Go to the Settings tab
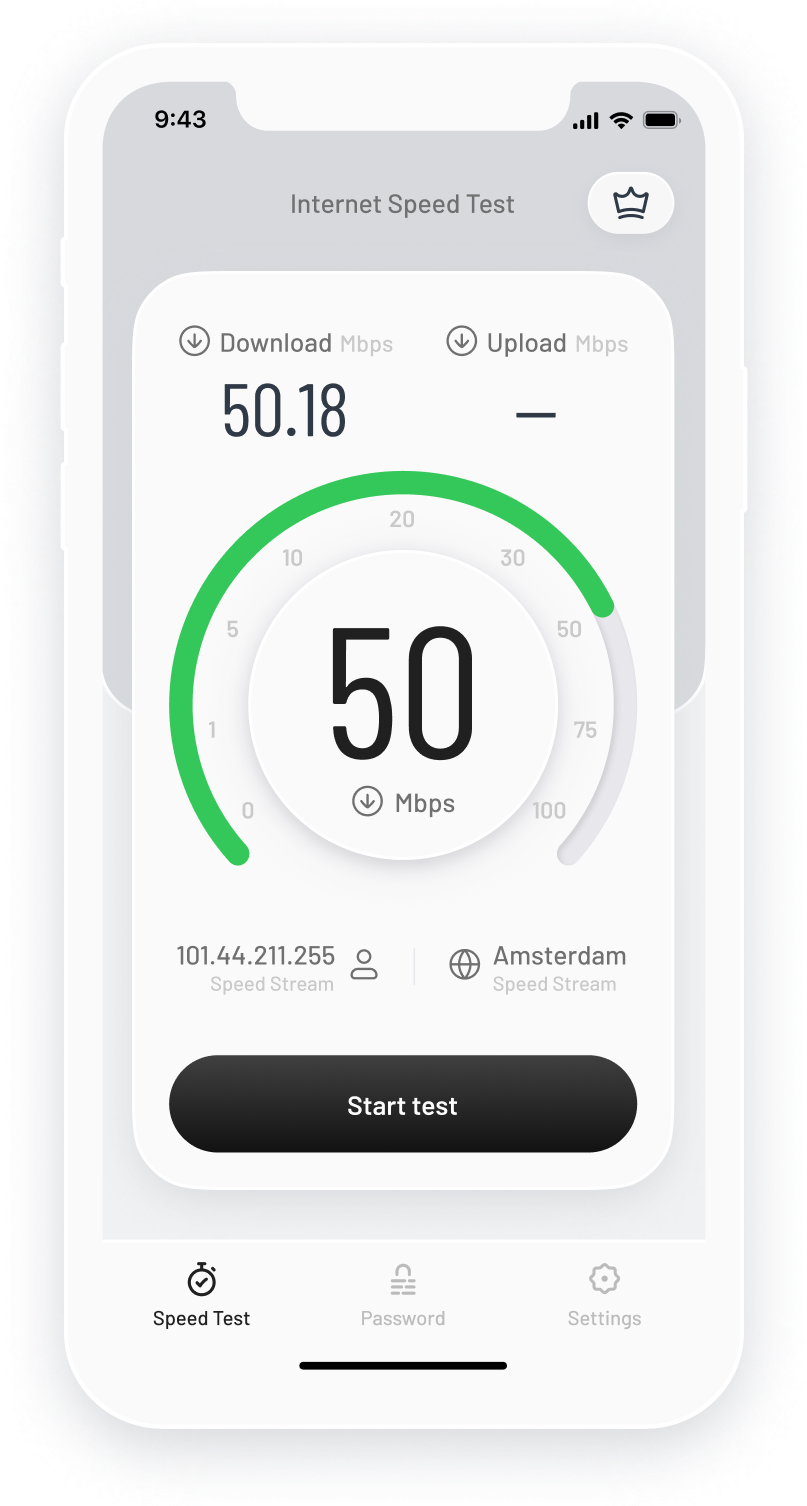 coord(604,1295)
